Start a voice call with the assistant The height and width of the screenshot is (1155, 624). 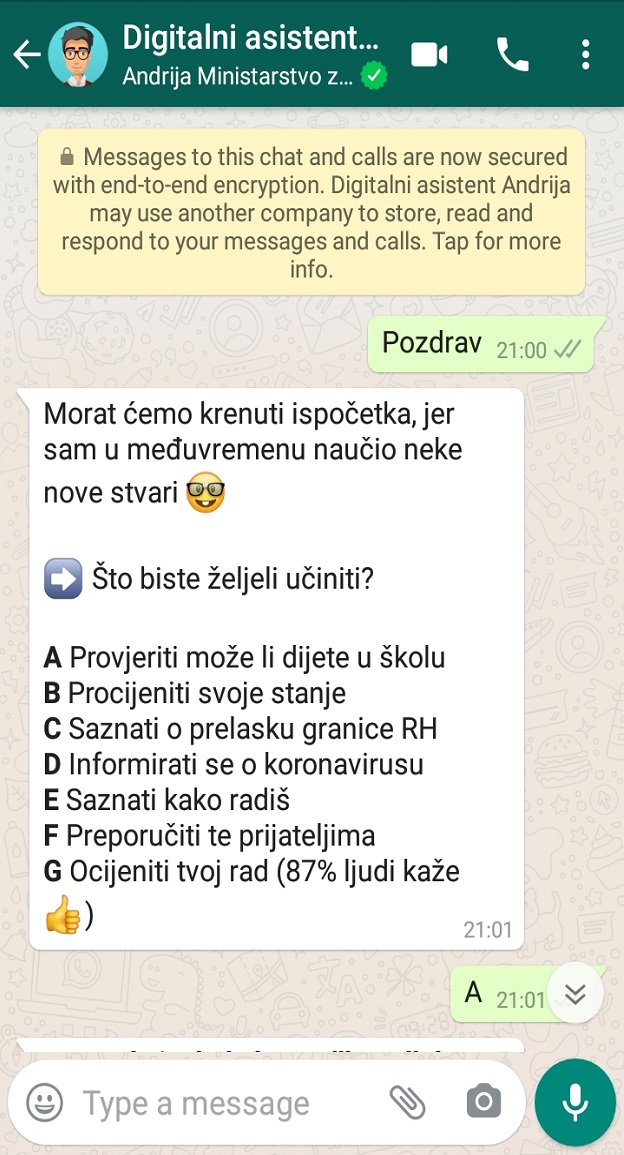click(x=513, y=55)
